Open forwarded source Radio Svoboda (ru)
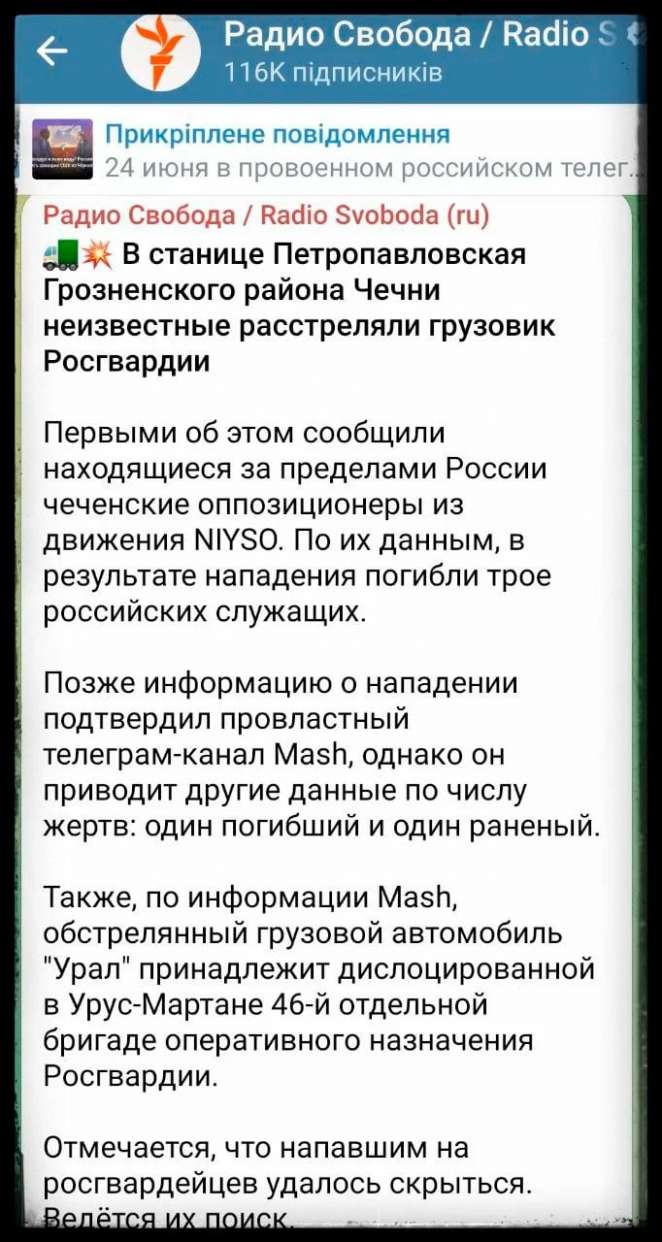This screenshot has width=662, height=1242. click(265, 214)
